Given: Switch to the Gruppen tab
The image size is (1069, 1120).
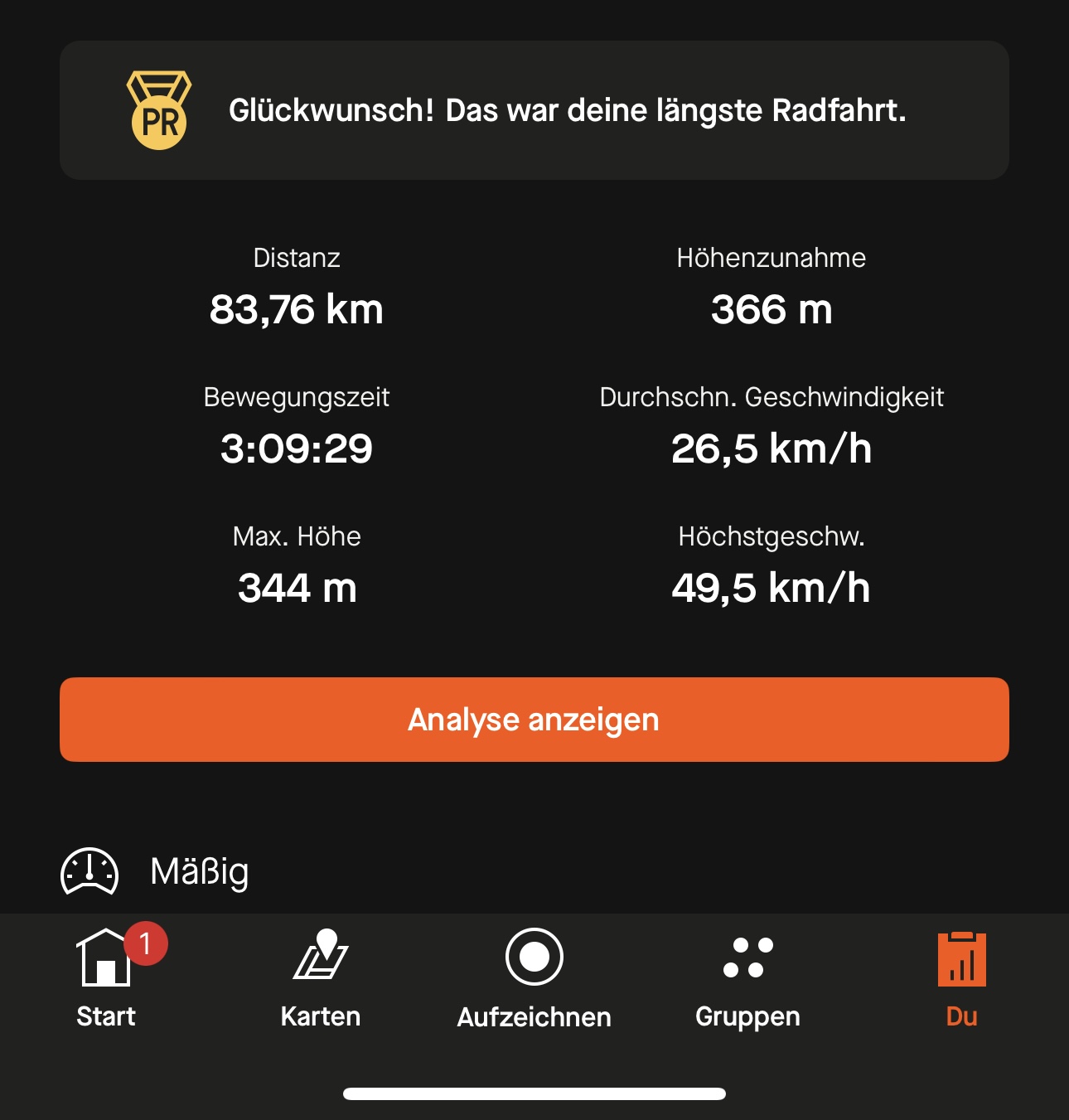Looking at the screenshot, I should click(747, 978).
